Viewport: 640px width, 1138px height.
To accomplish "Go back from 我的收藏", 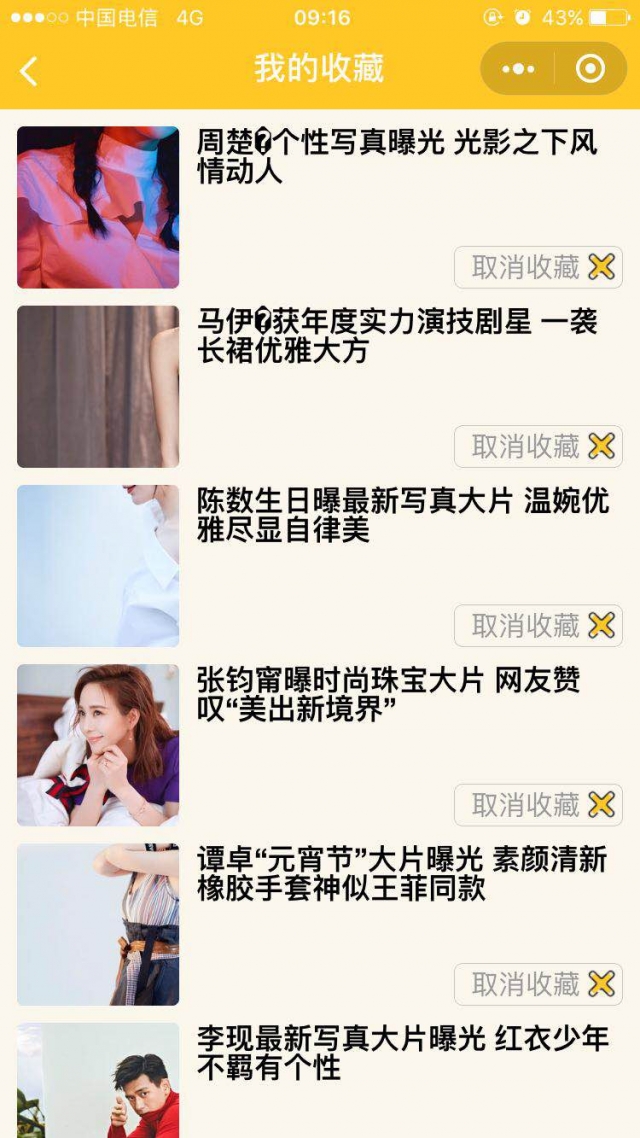I will 29,70.
